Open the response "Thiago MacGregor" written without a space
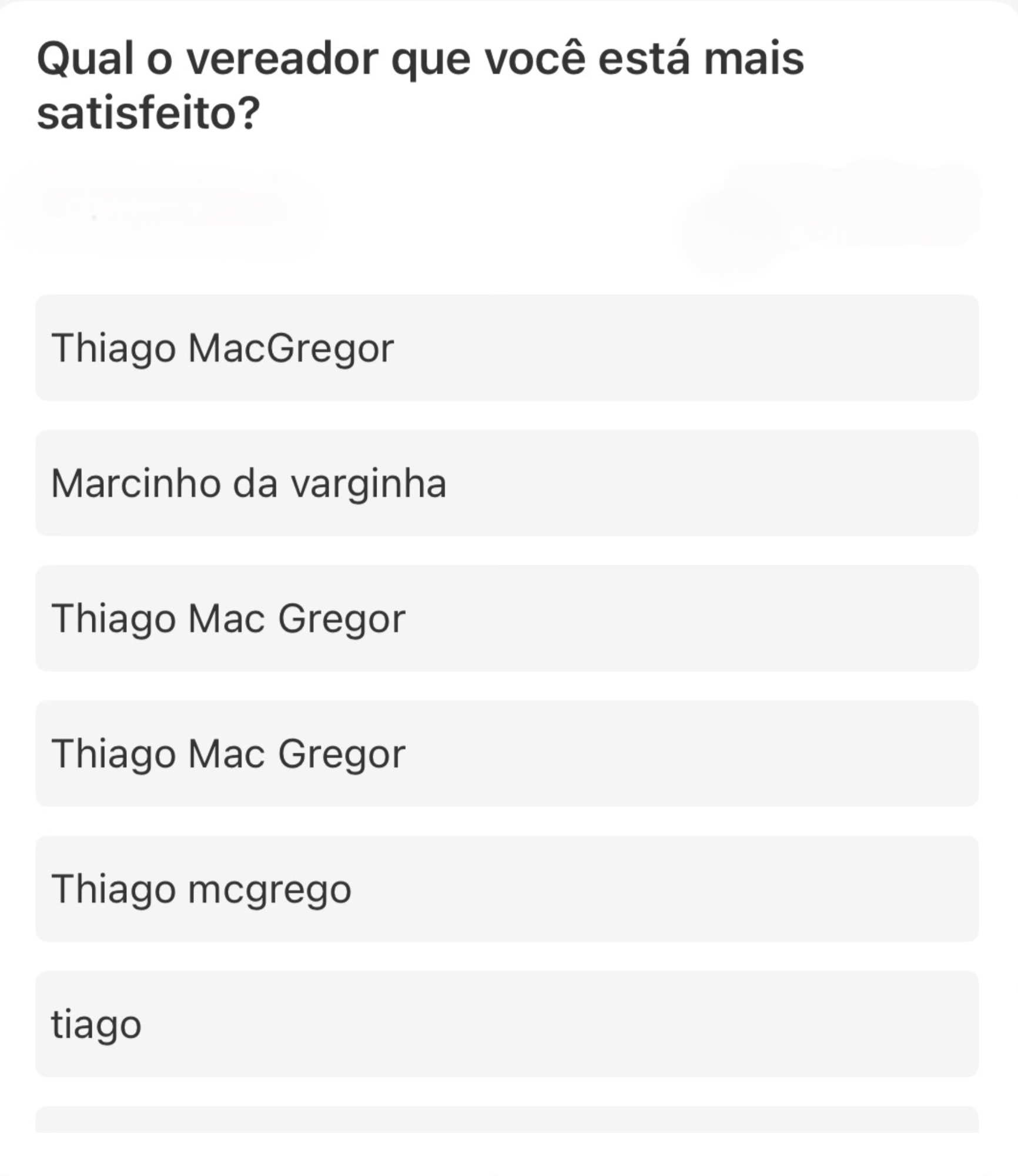Viewport: 1018px width, 1176px height. pyautogui.click(x=507, y=348)
